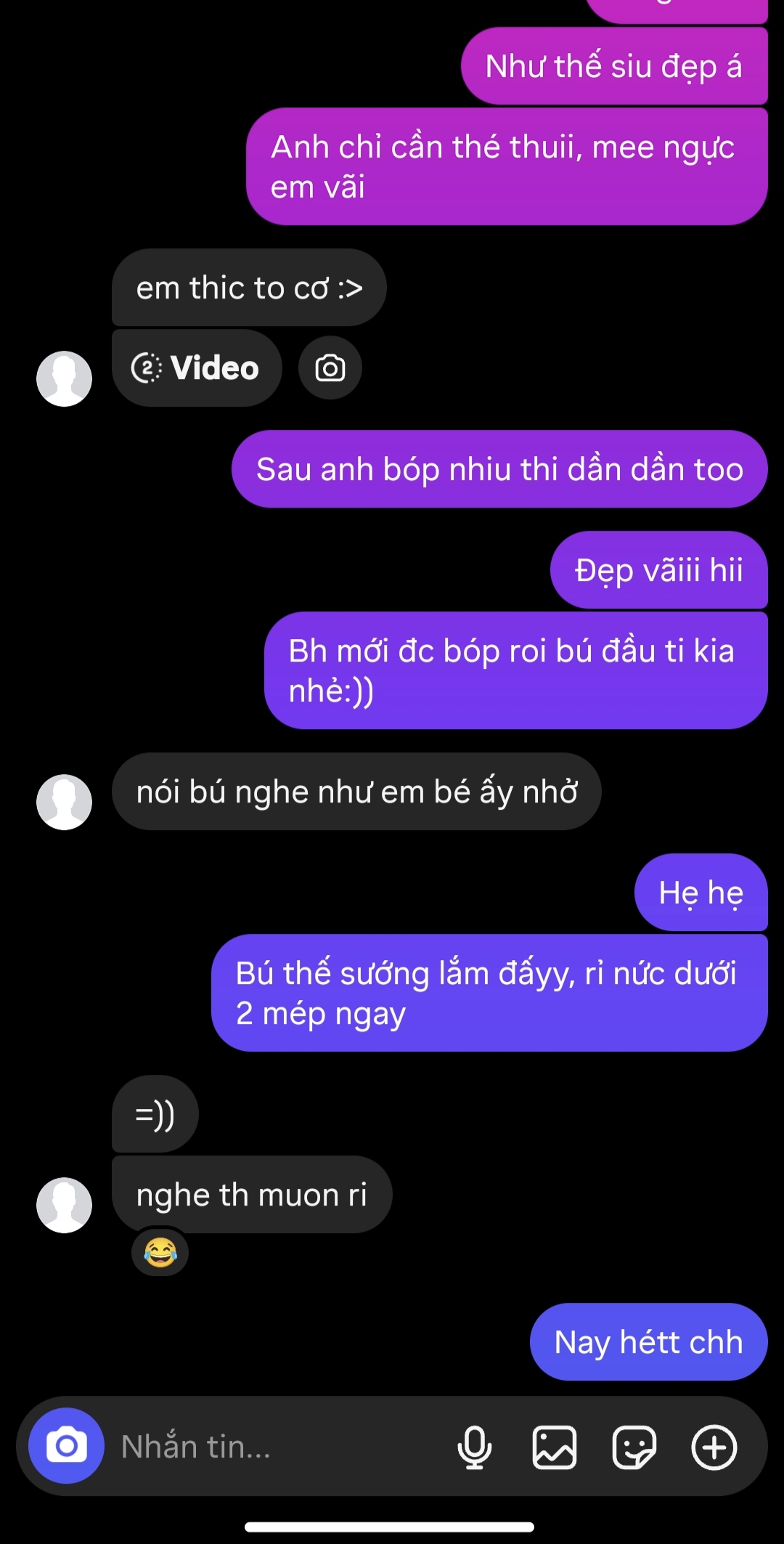This screenshot has width=784, height=1544.
Task: Reply with the camera icon beside Video
Action: coord(330,368)
